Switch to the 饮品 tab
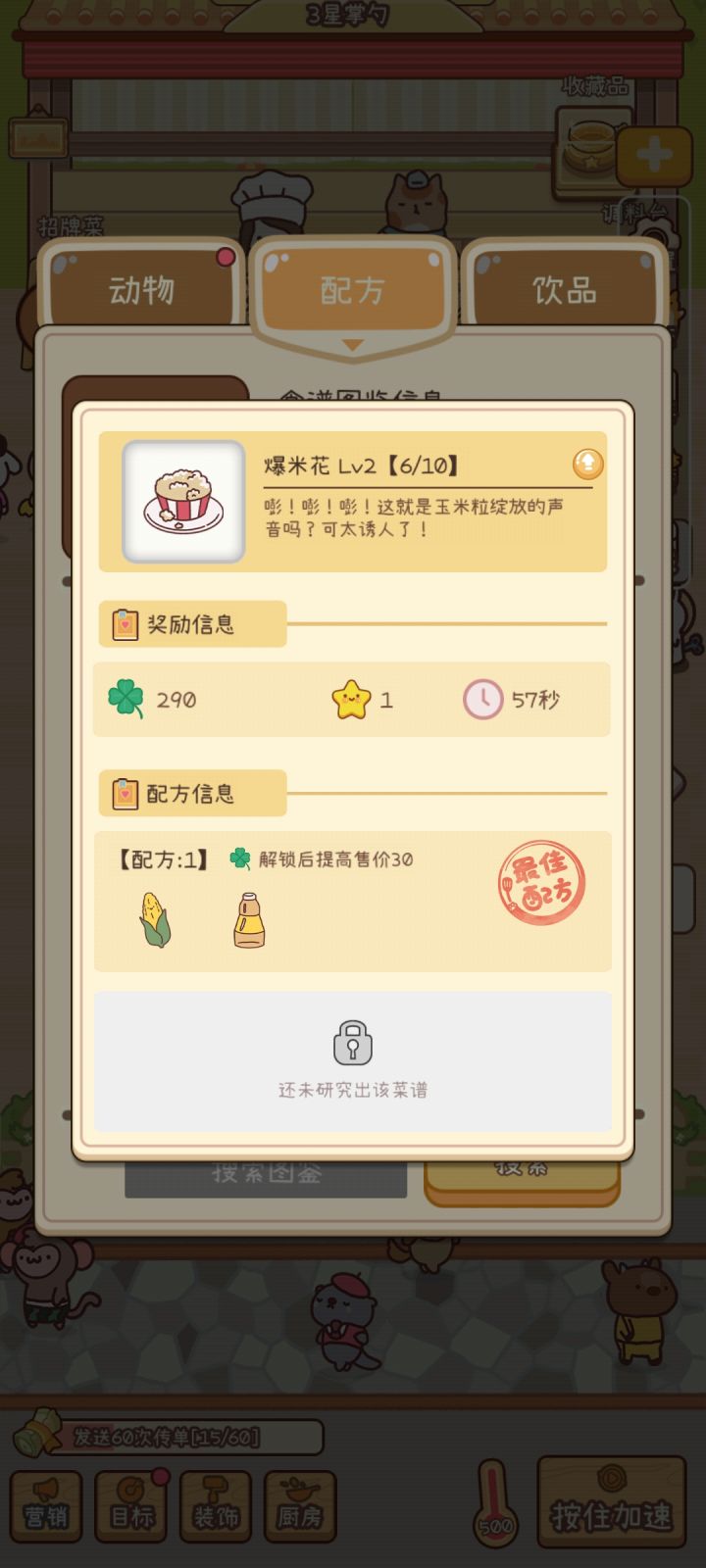Image resolution: width=706 pixels, height=1568 pixels. pos(566,286)
